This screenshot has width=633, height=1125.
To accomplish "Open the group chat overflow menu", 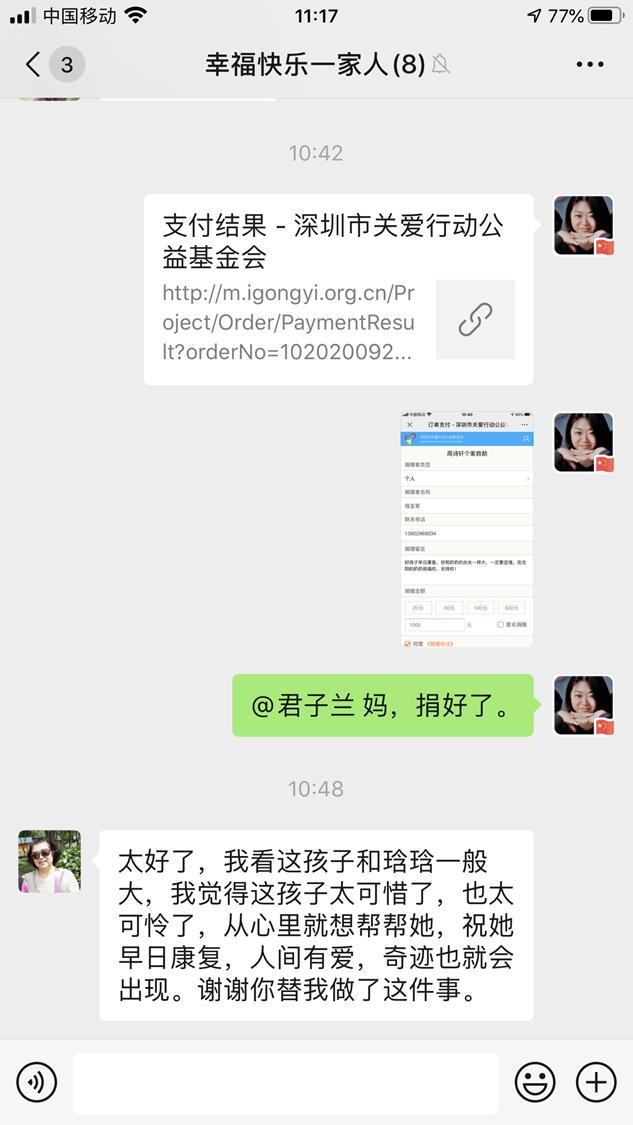I will click(590, 65).
